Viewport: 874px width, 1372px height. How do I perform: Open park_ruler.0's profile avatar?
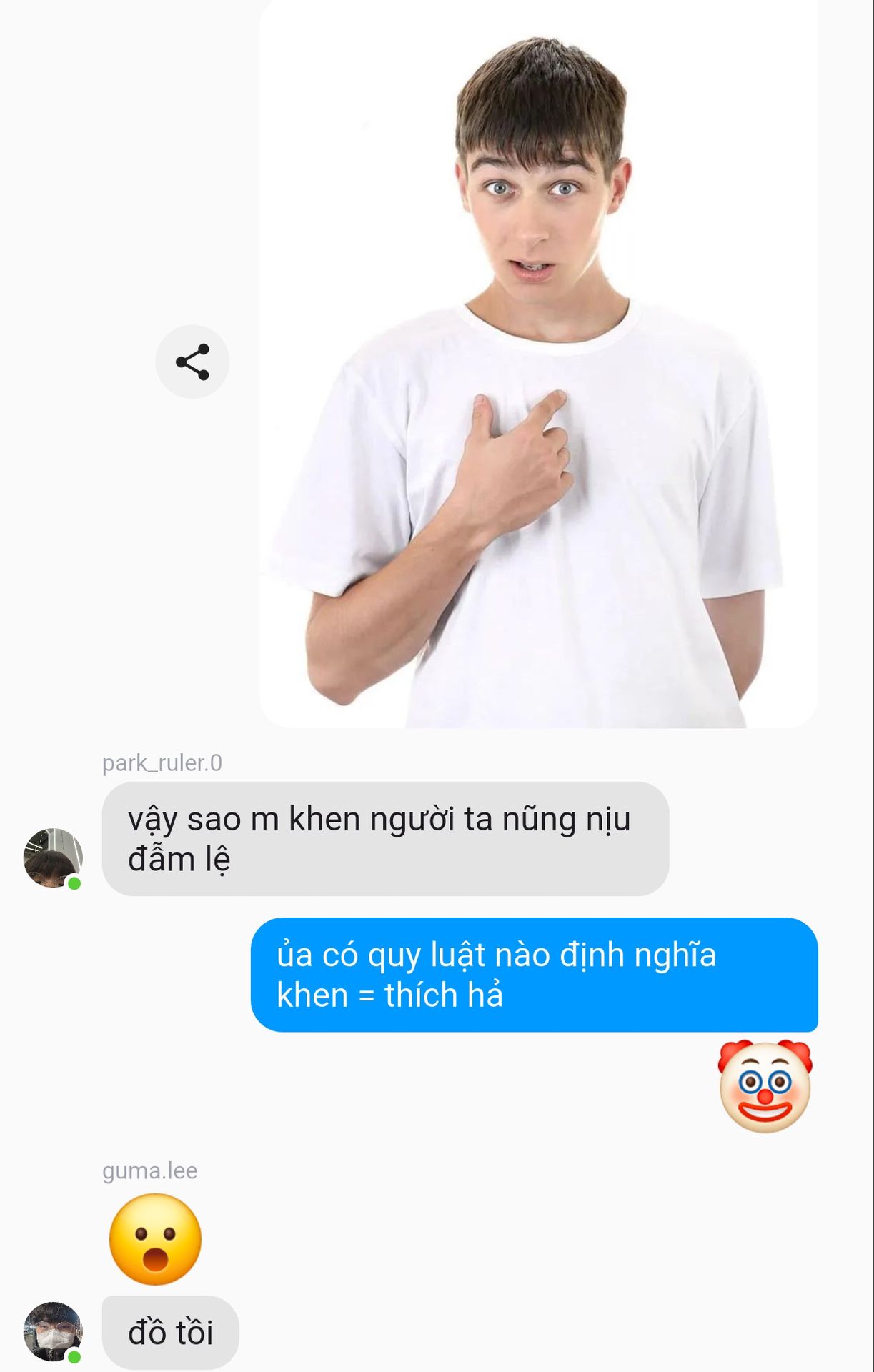click(53, 857)
